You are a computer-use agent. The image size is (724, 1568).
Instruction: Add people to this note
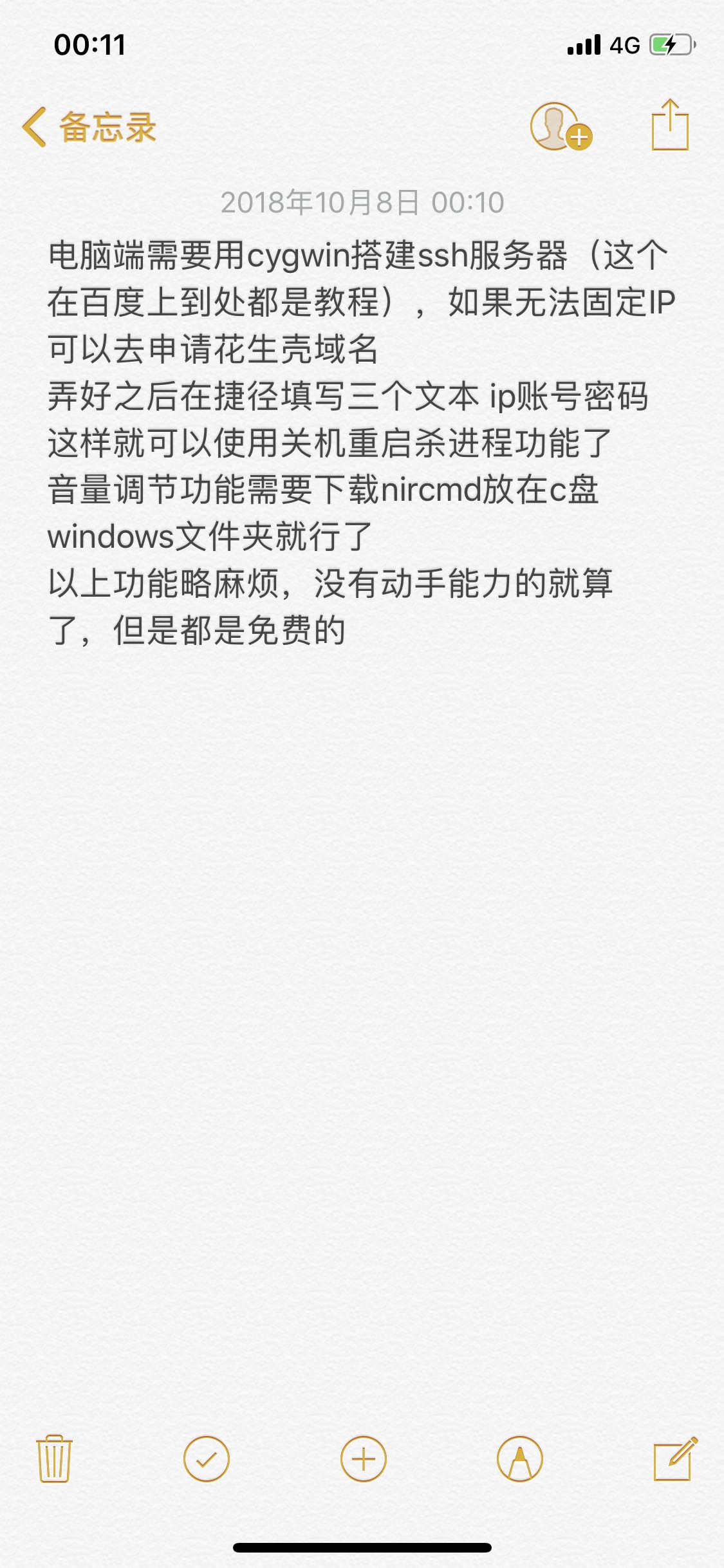[x=561, y=127]
